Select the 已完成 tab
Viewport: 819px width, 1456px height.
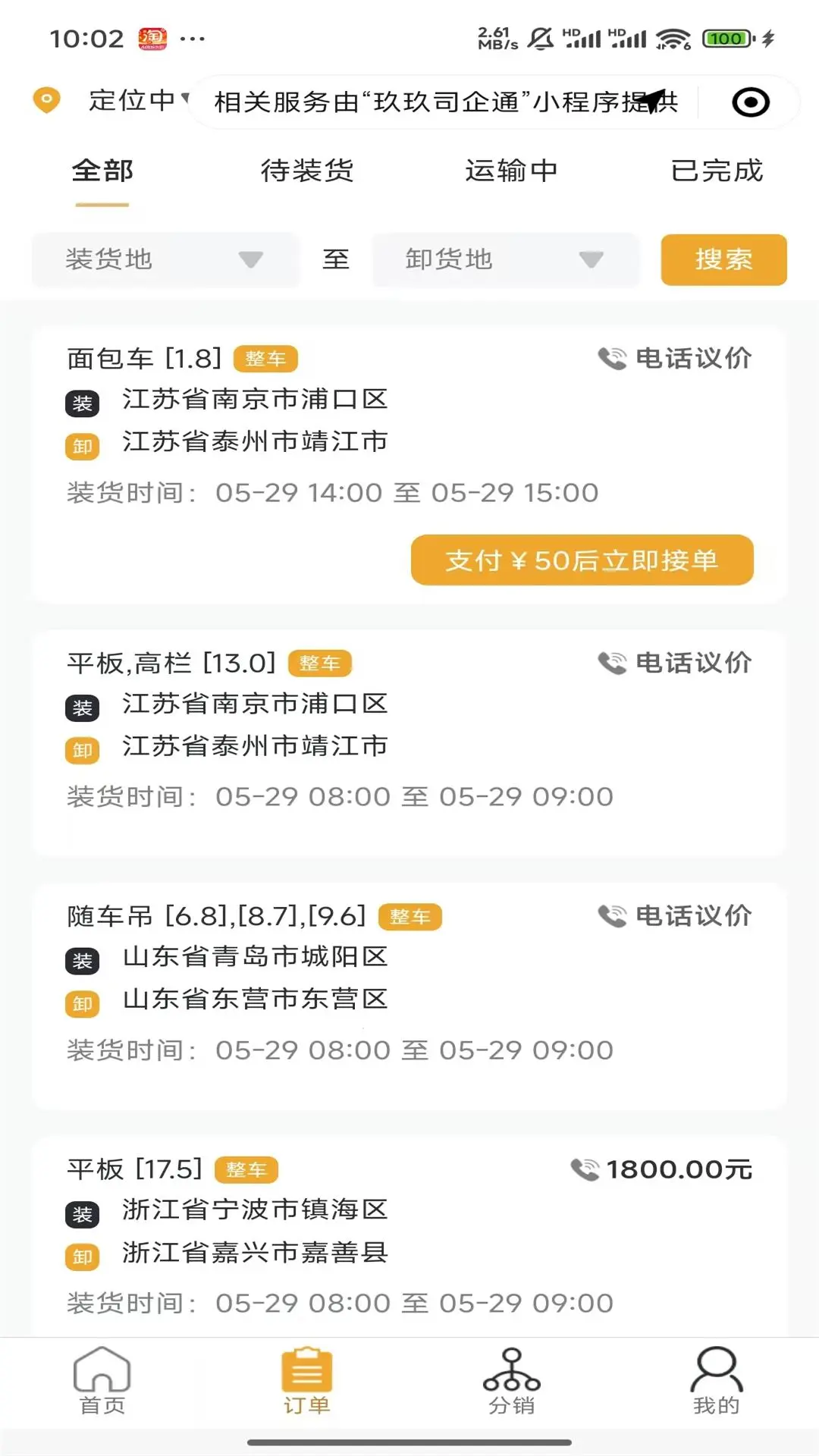coord(717,171)
